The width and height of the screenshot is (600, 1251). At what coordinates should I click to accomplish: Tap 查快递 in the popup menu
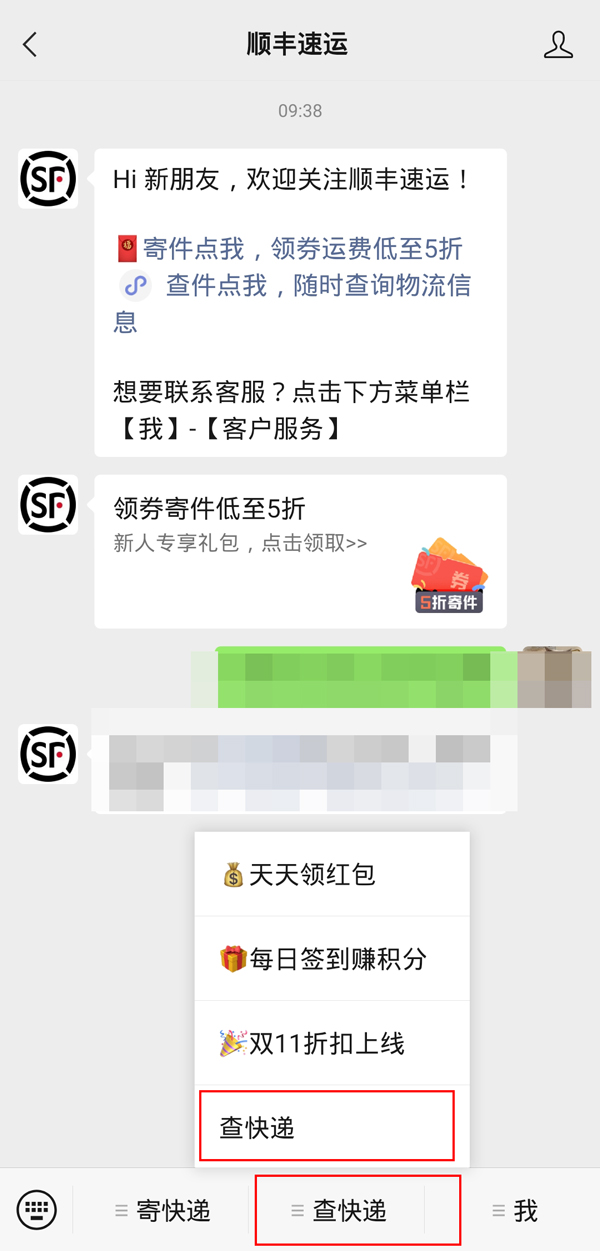pyautogui.click(x=327, y=1128)
